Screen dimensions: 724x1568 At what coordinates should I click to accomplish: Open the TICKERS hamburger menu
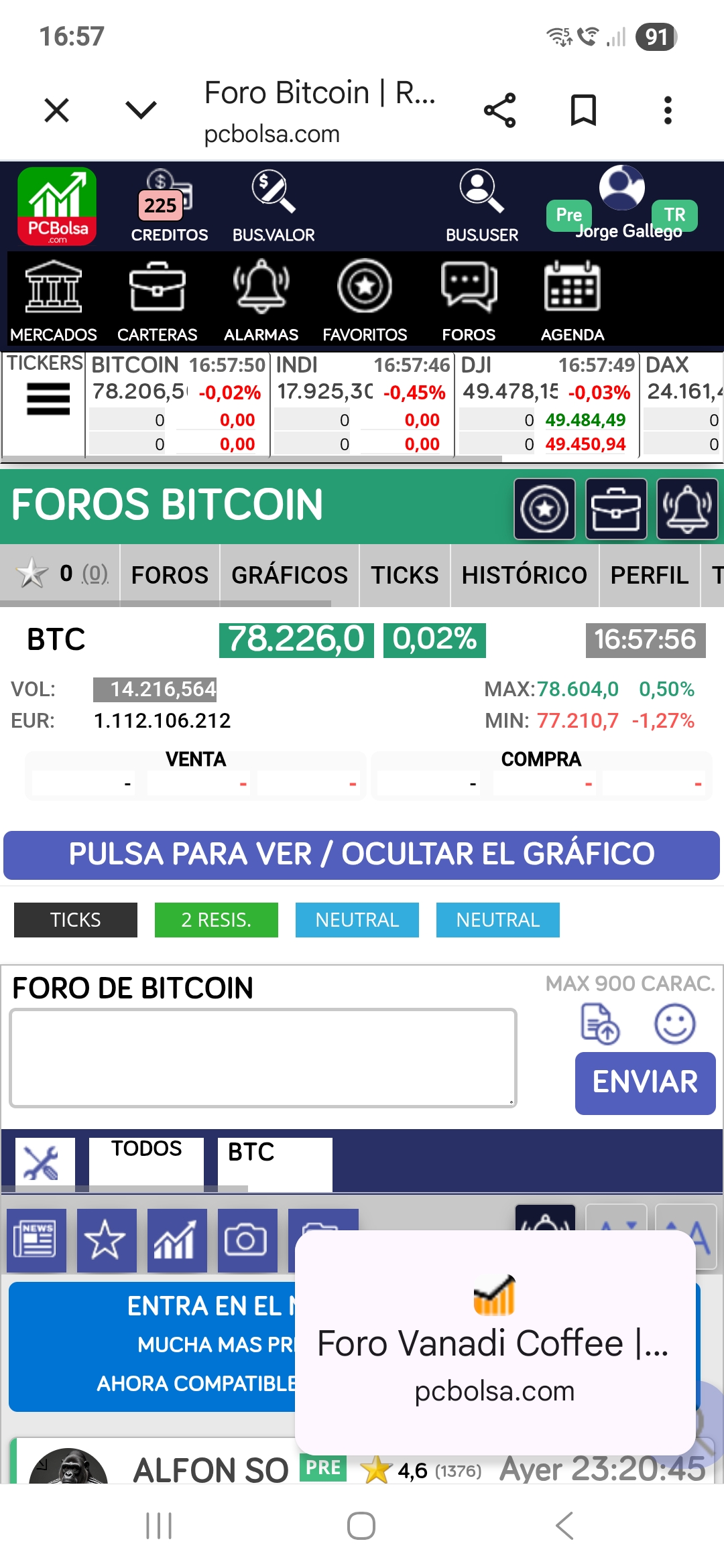click(48, 399)
